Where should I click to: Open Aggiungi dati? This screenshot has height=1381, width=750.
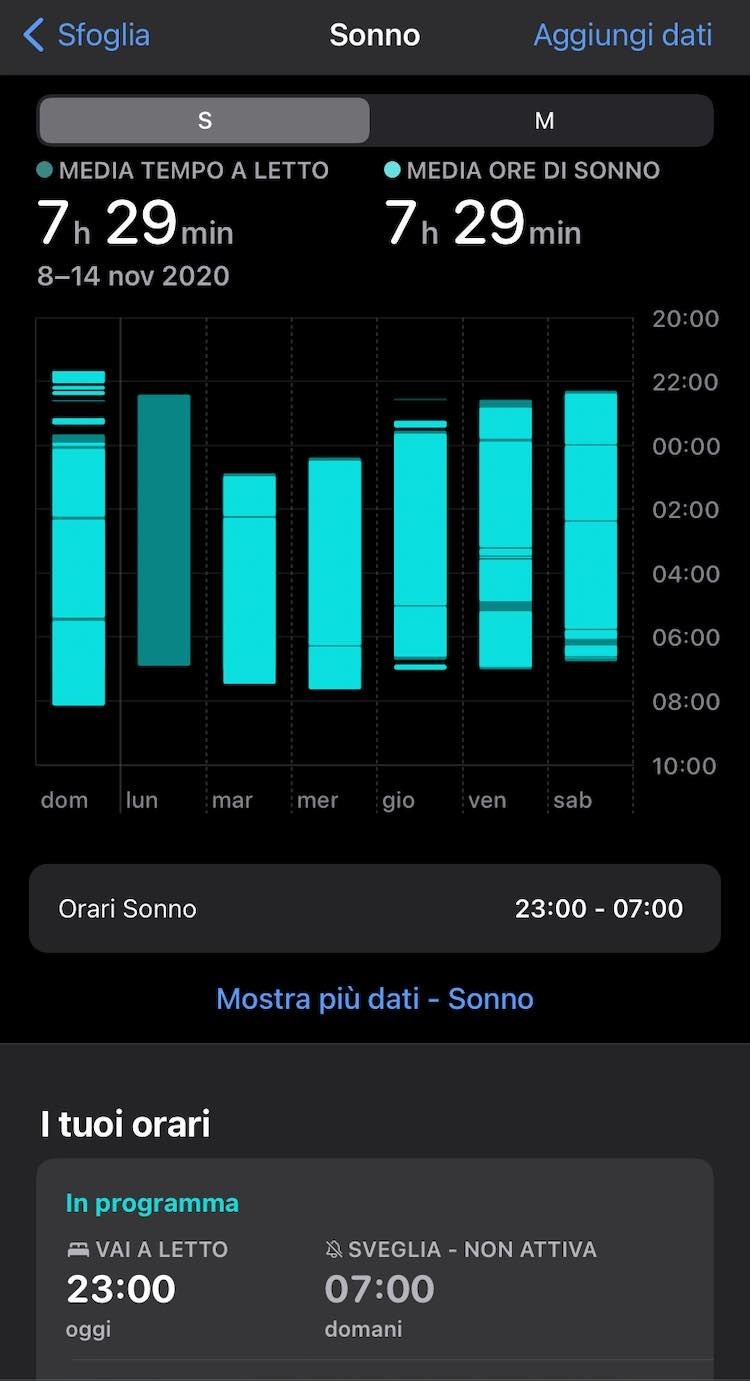coord(622,34)
